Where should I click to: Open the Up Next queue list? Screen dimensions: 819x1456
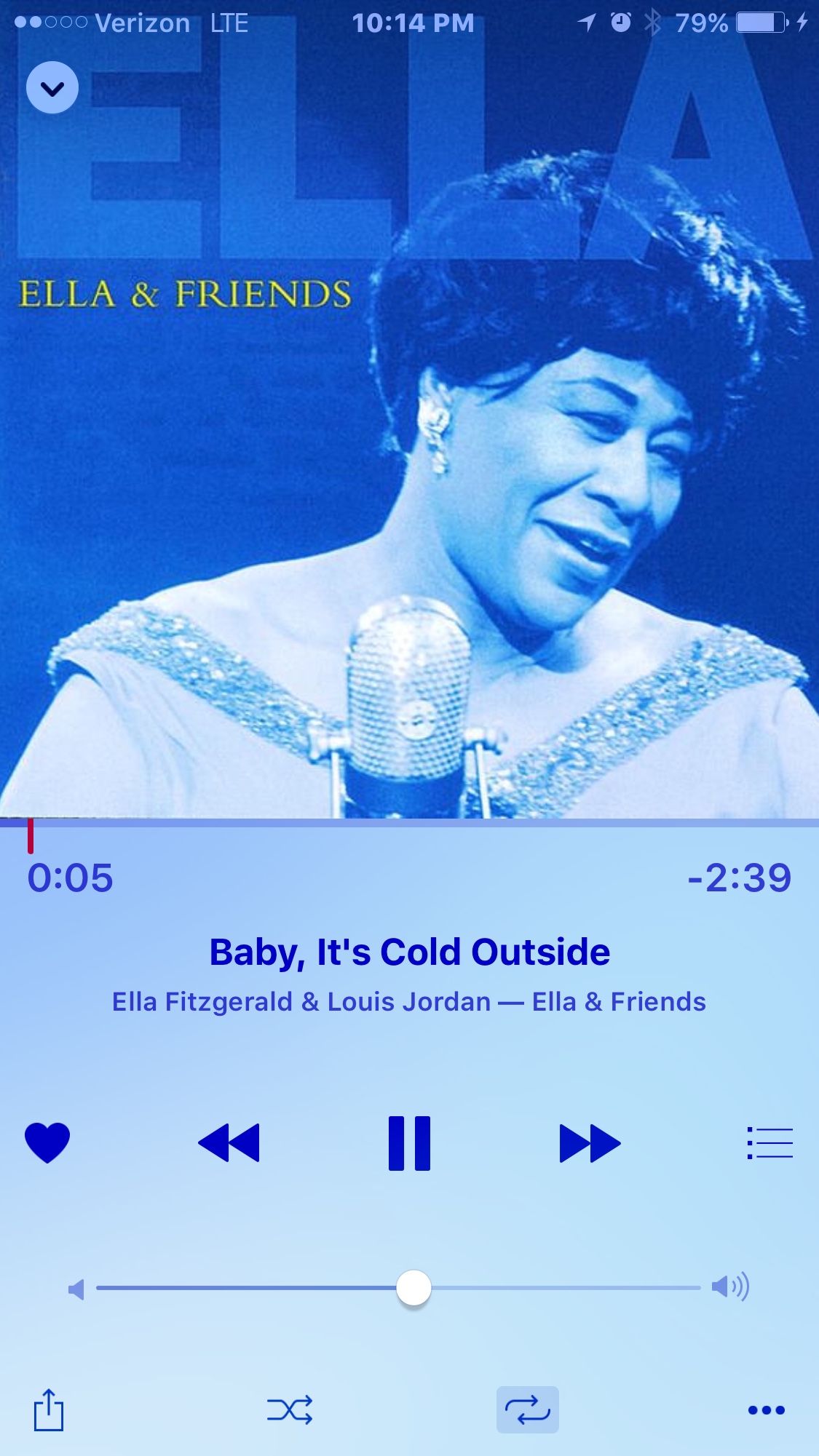tap(769, 1142)
